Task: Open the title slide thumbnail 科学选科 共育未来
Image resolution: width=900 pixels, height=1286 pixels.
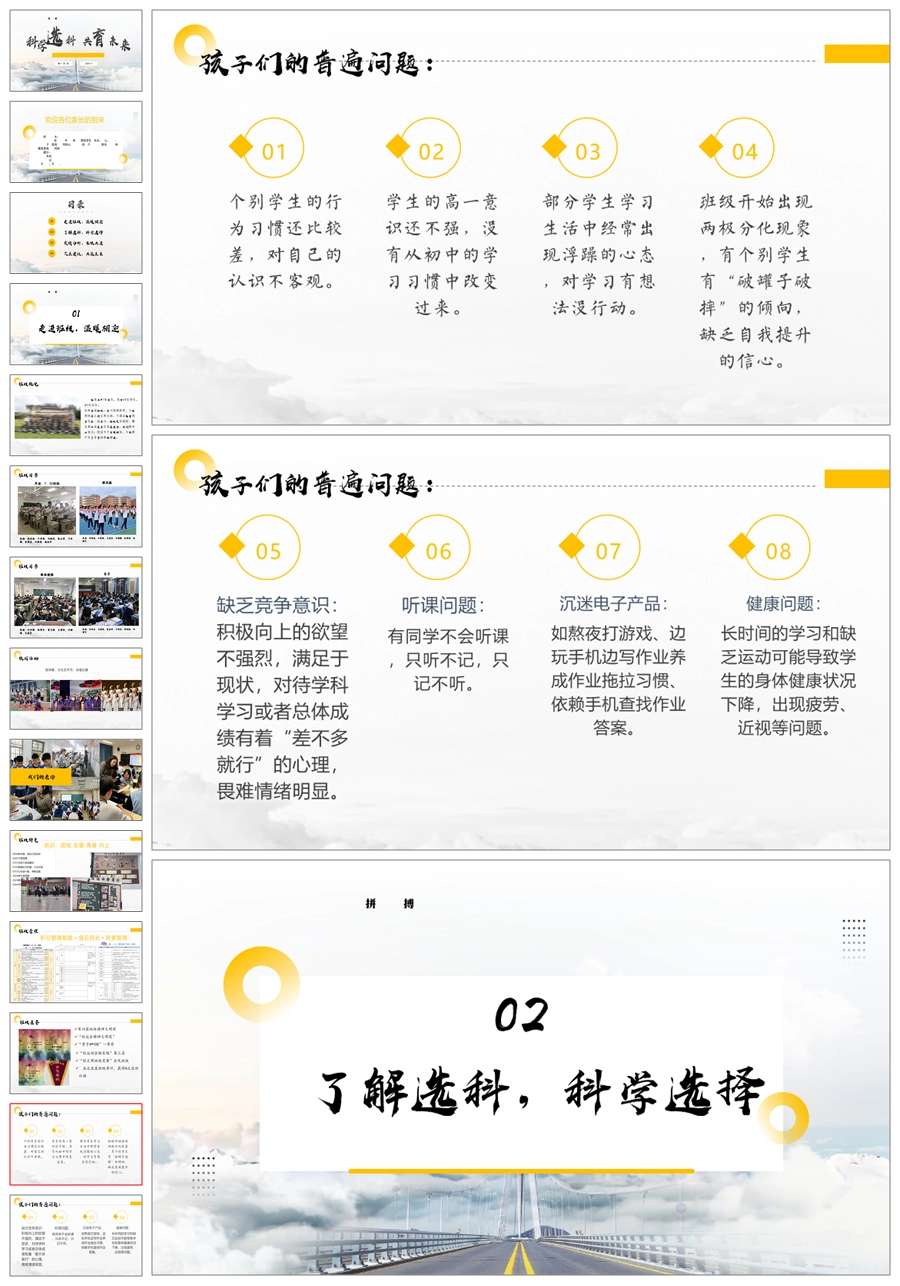Action: (x=76, y=51)
